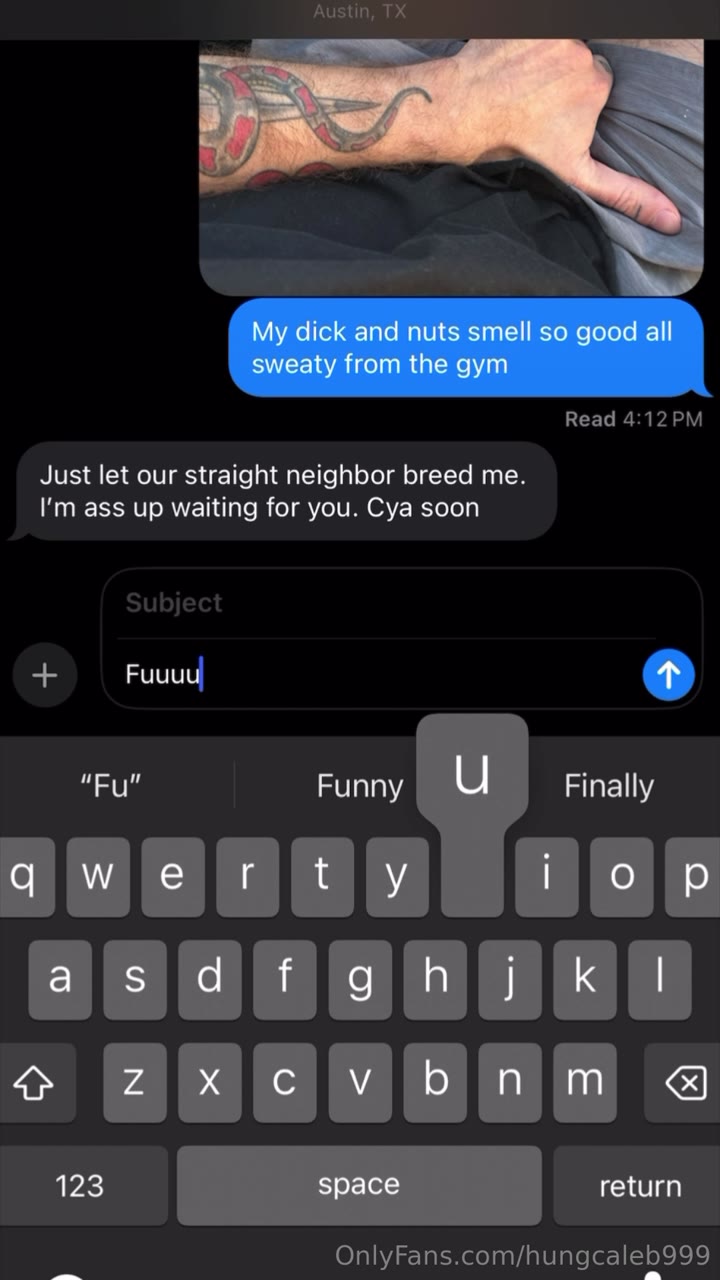Screen dimensions: 720x1280
Task: Hit the return key
Action: click(x=639, y=1186)
